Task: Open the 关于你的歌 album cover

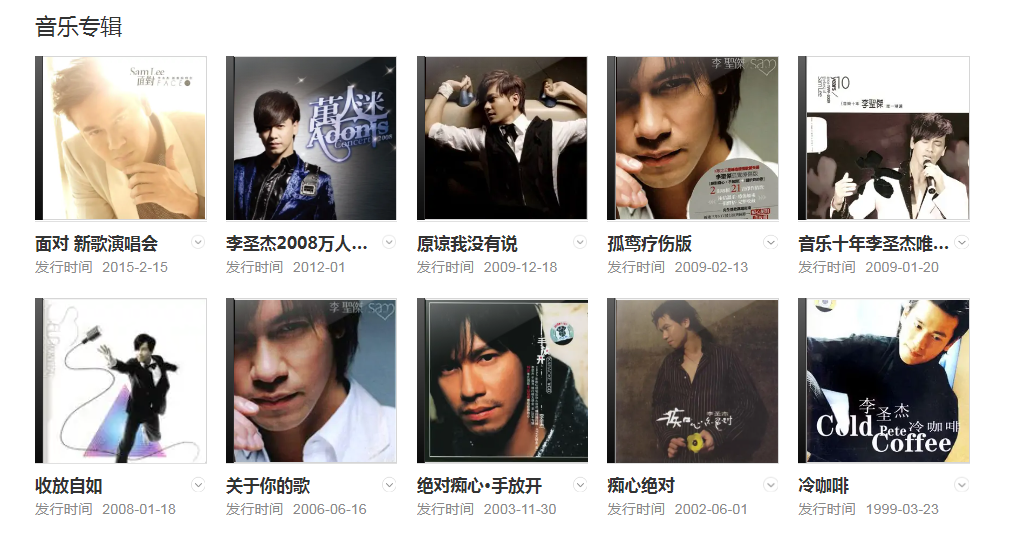Action: (x=312, y=380)
